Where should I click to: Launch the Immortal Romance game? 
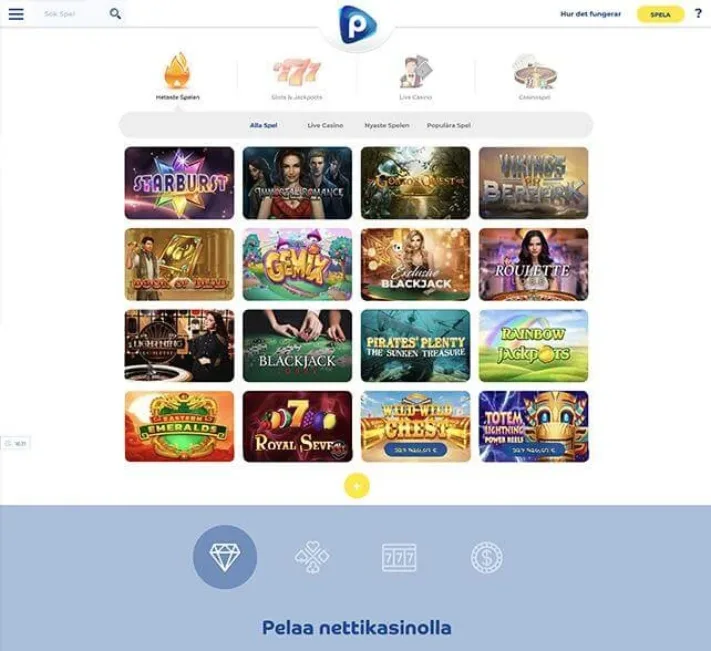pyautogui.click(x=297, y=183)
